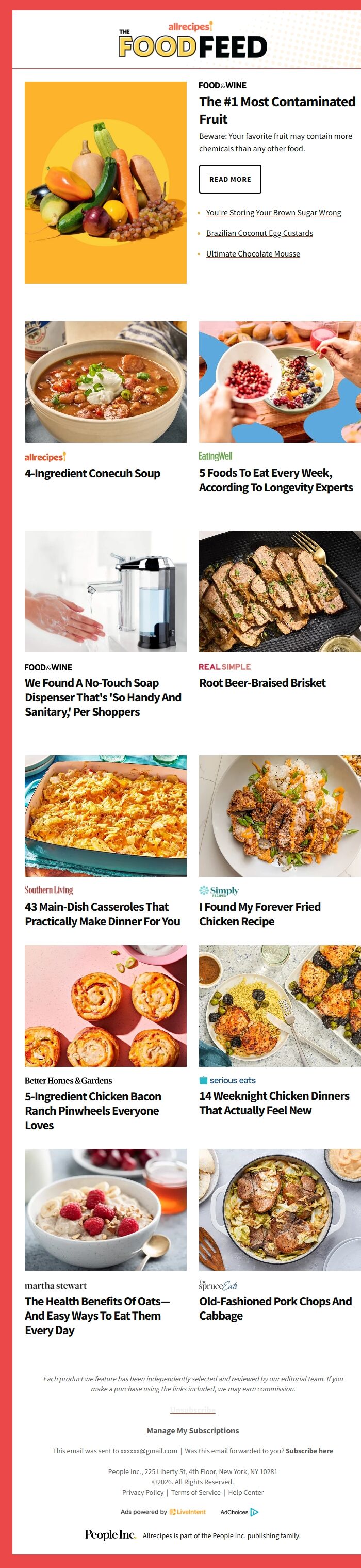Viewport: 361px width, 1568px height.
Task: Open 43 Main-Dish Casseroles article
Action: pos(102,914)
